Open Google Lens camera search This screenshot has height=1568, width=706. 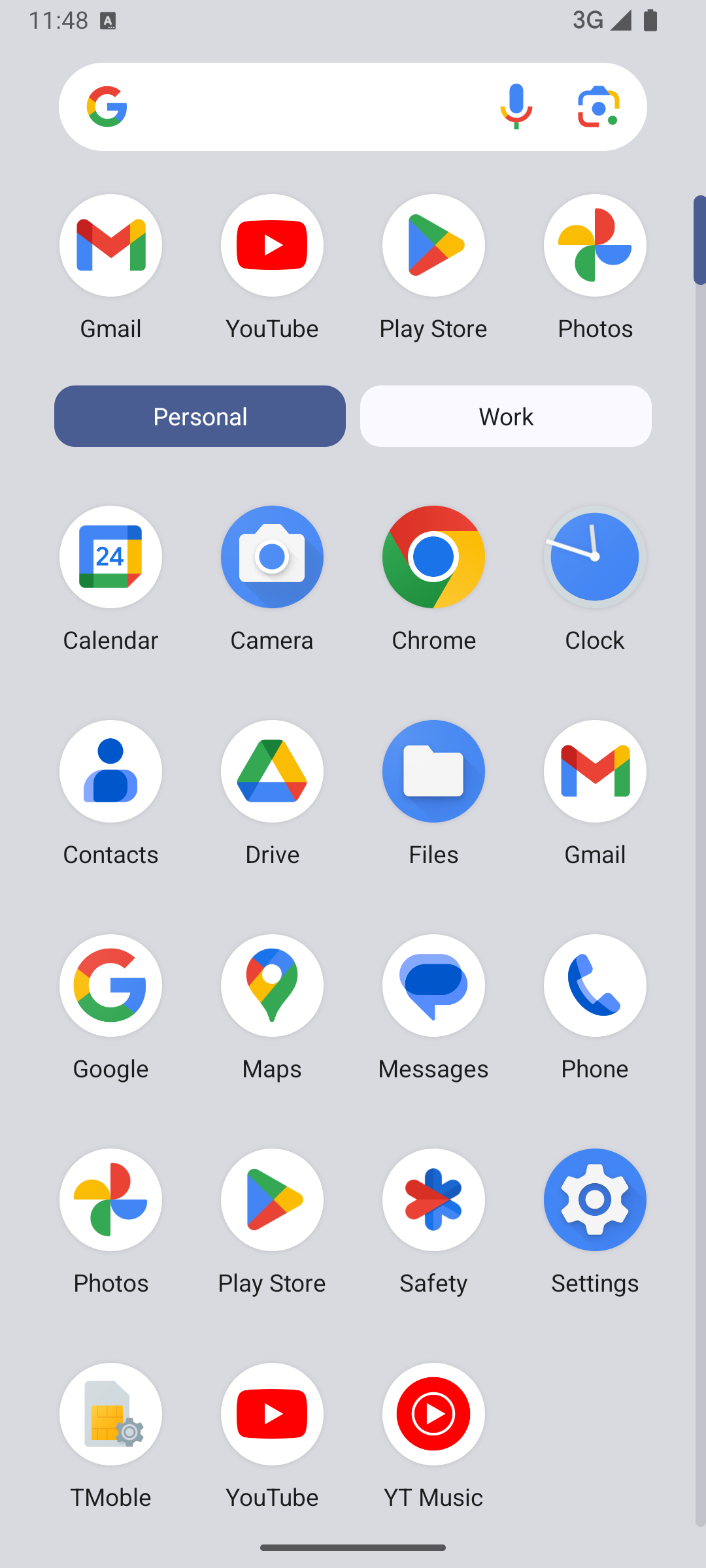click(x=598, y=106)
